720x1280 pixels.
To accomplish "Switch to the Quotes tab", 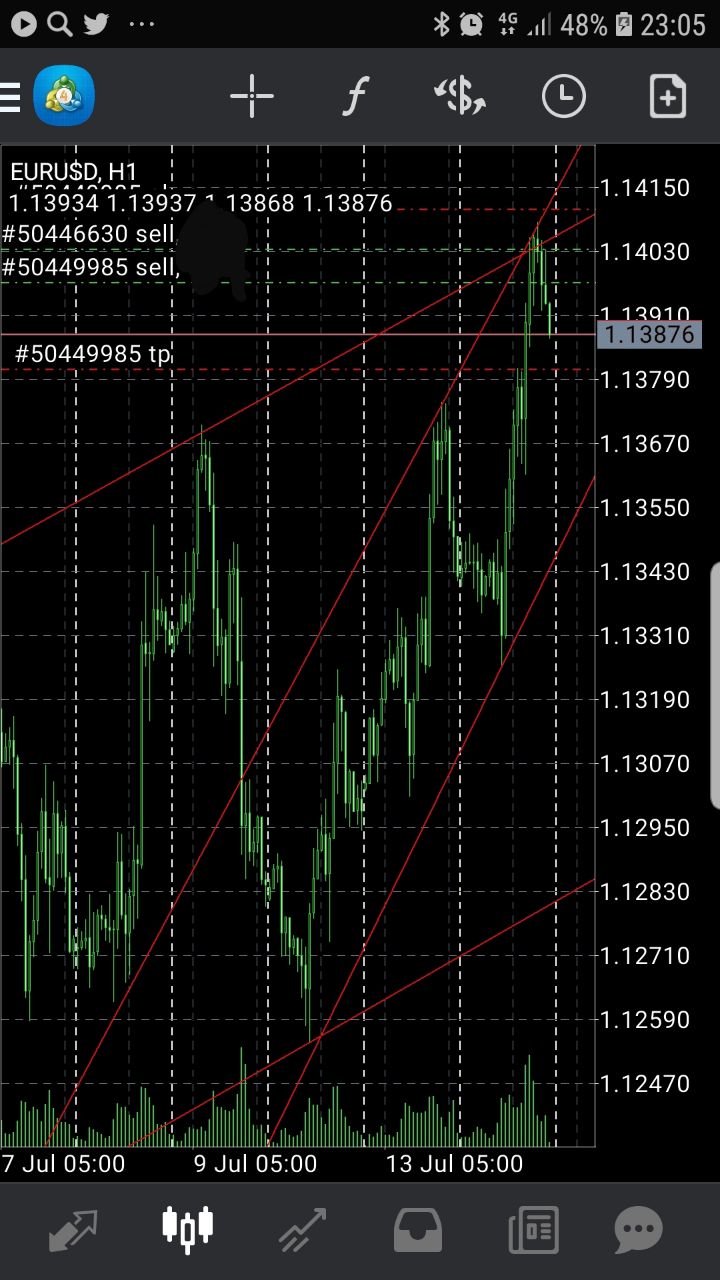I will [x=73, y=1230].
